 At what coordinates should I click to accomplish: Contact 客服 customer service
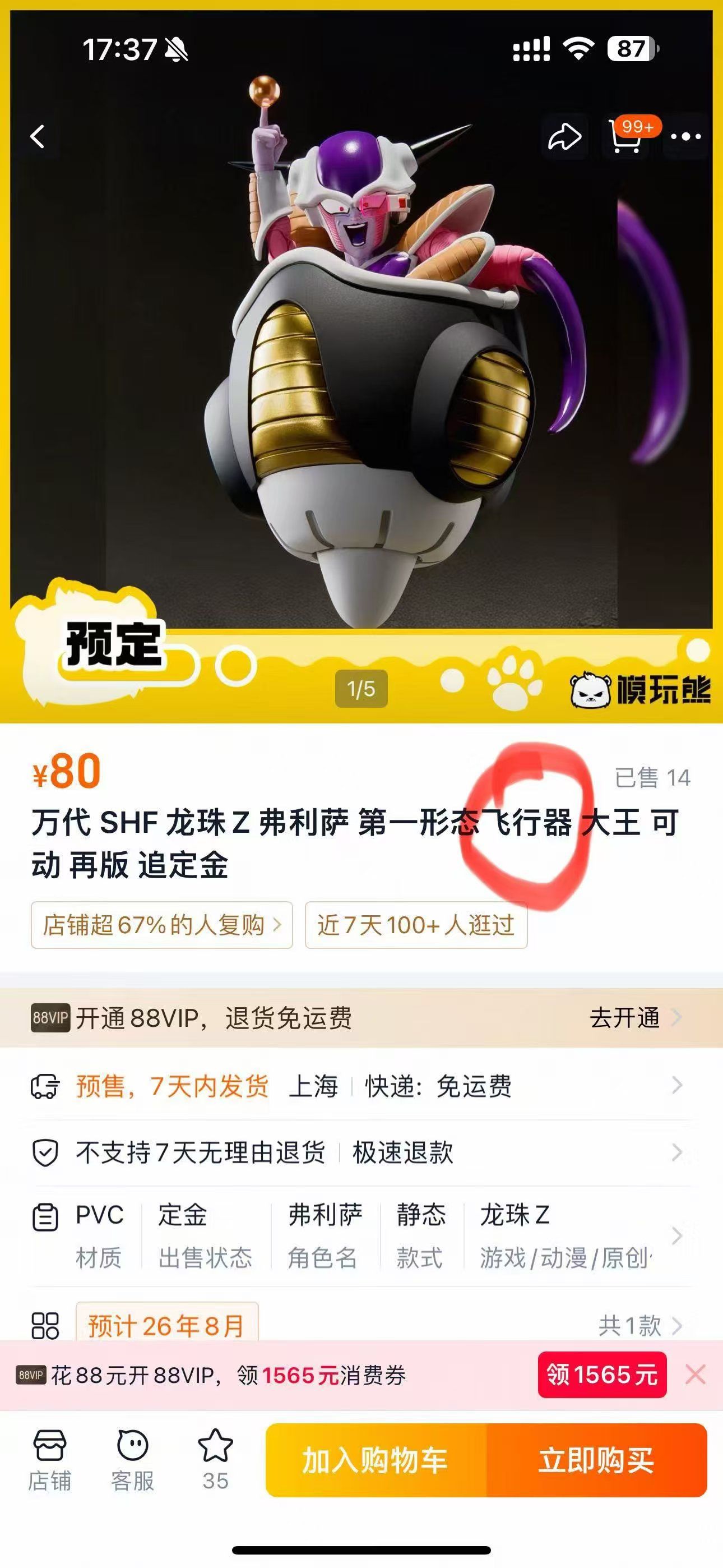pos(132,1460)
